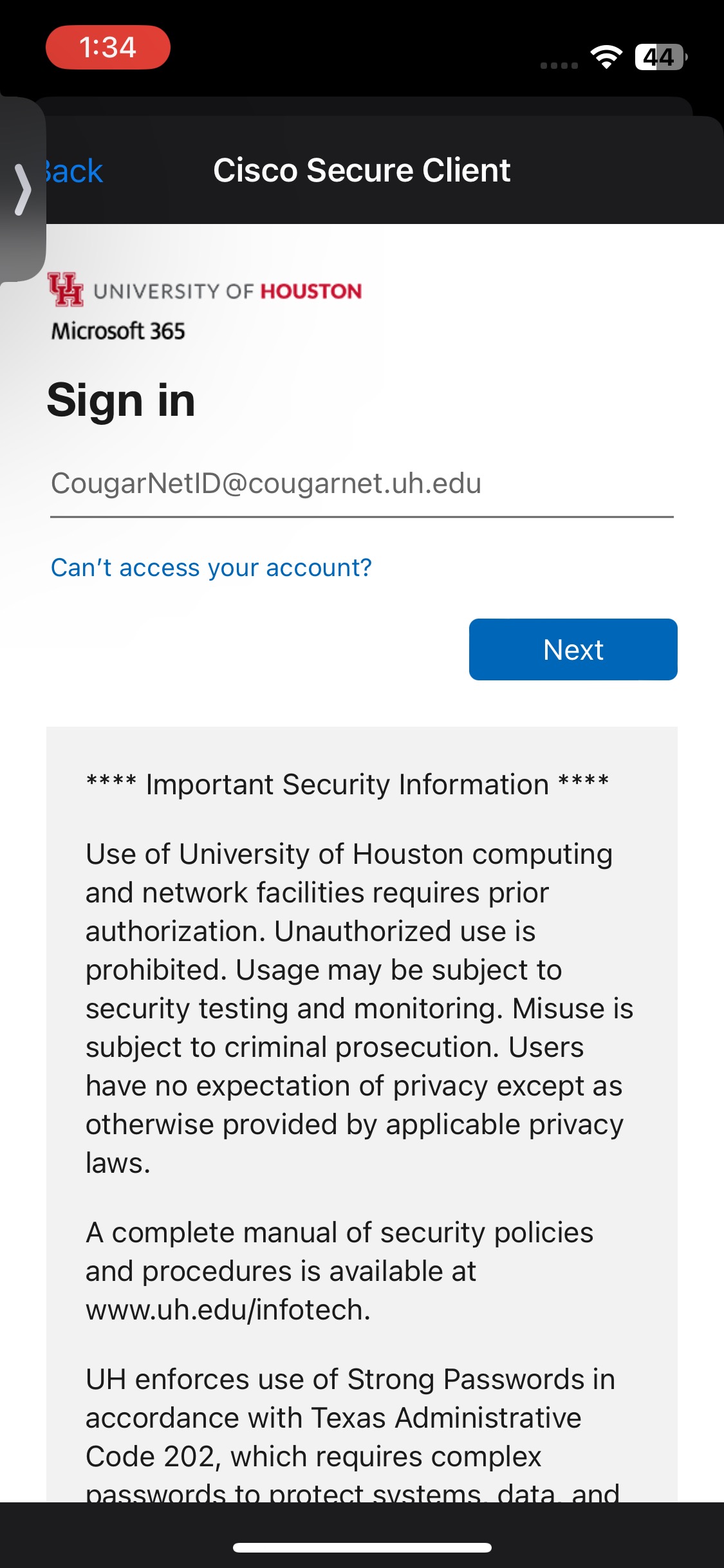Tap the Cisco Secure Client title bar
724x1568 pixels.
(362, 170)
